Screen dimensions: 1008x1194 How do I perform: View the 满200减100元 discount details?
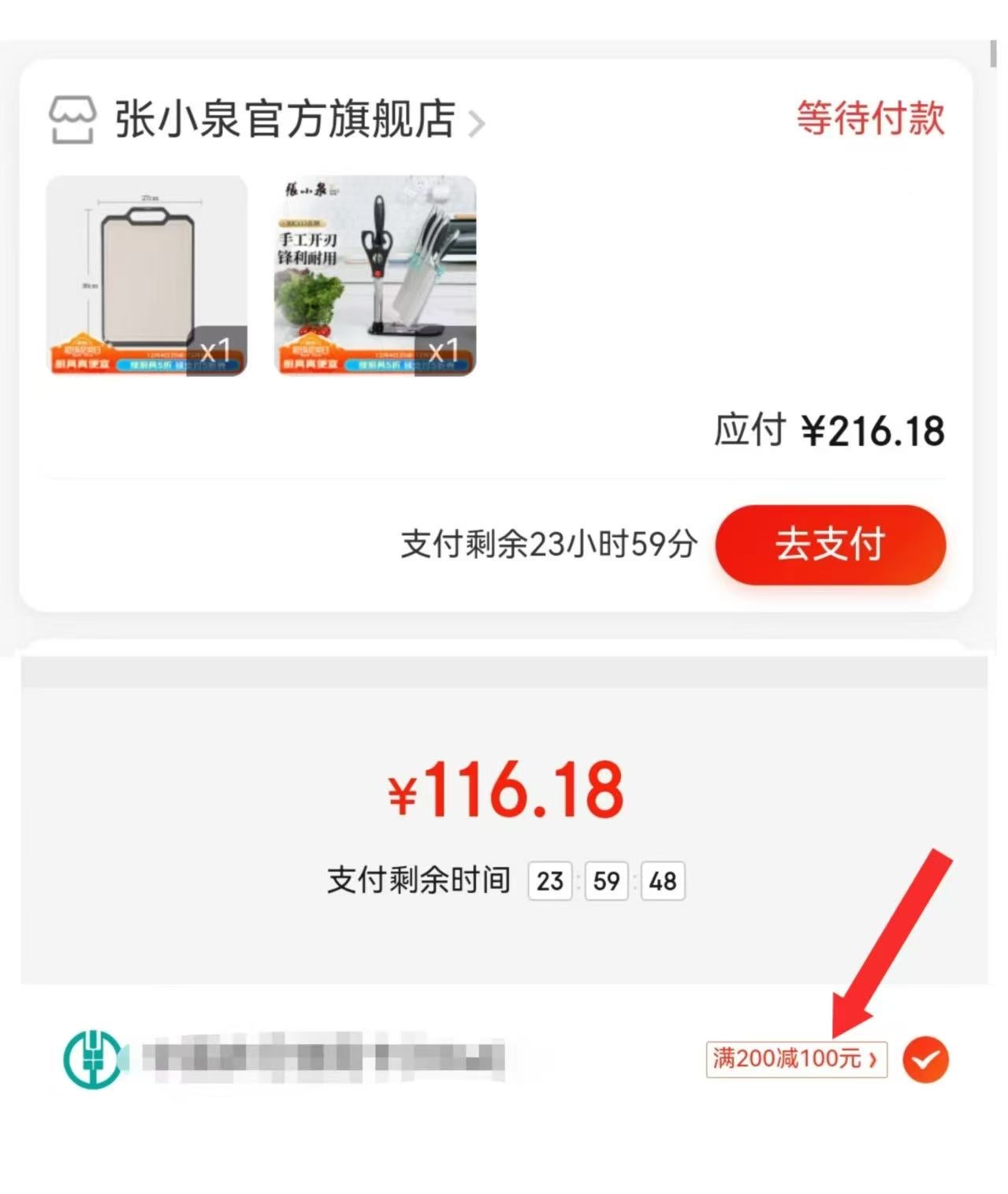coord(796,1058)
